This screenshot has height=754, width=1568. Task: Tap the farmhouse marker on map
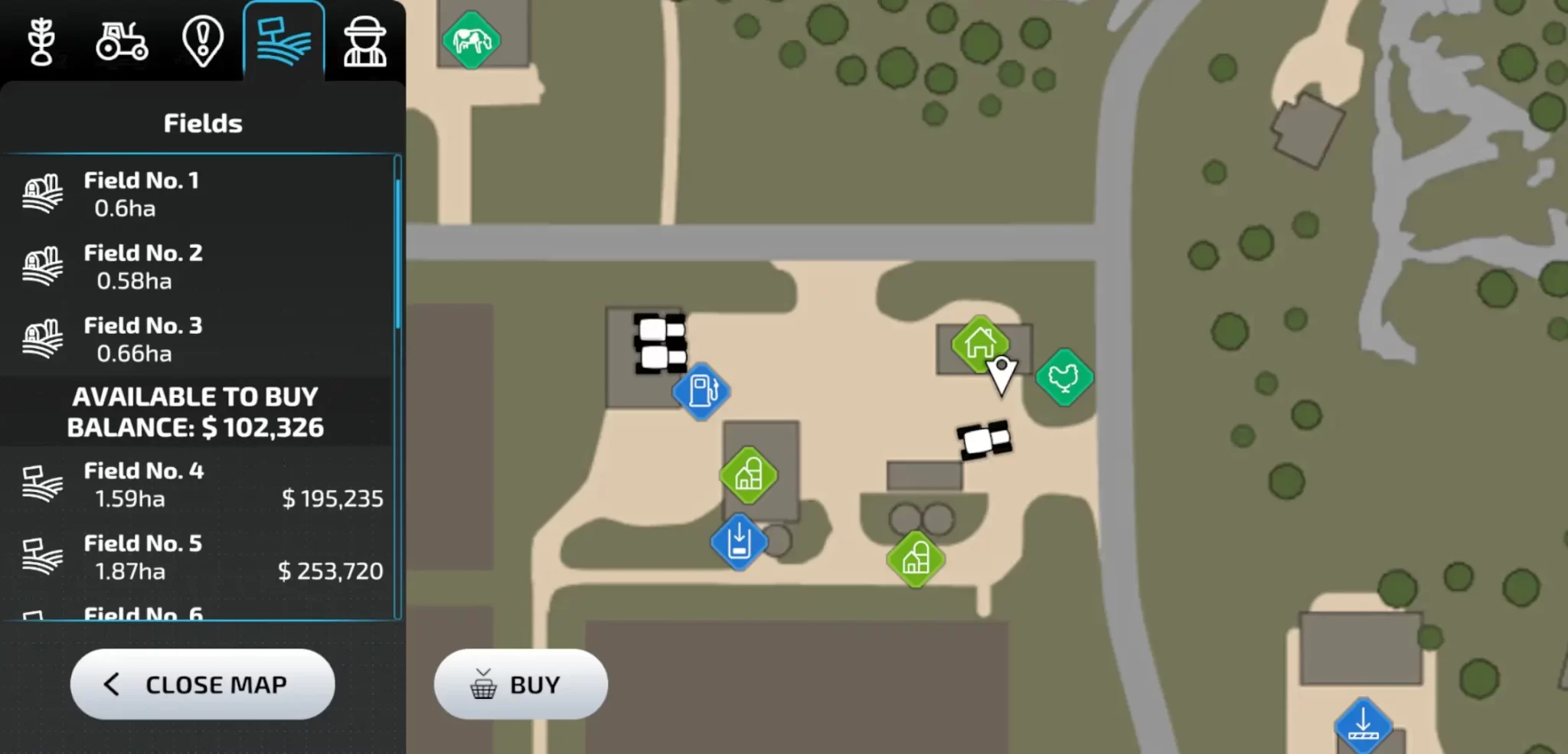980,344
